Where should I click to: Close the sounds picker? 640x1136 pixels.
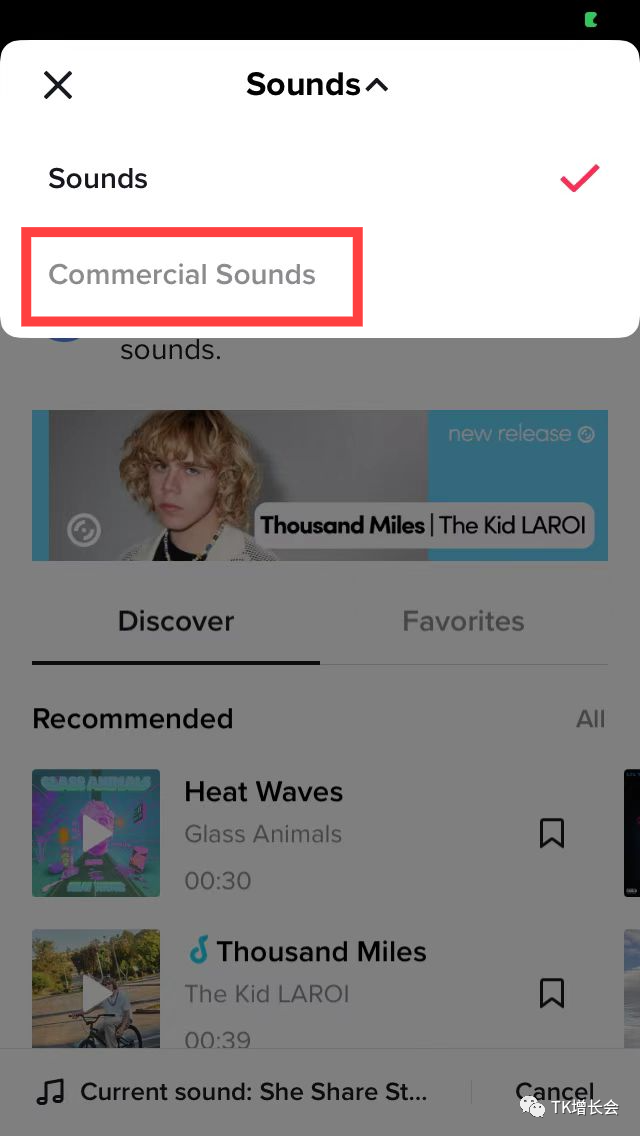click(58, 85)
